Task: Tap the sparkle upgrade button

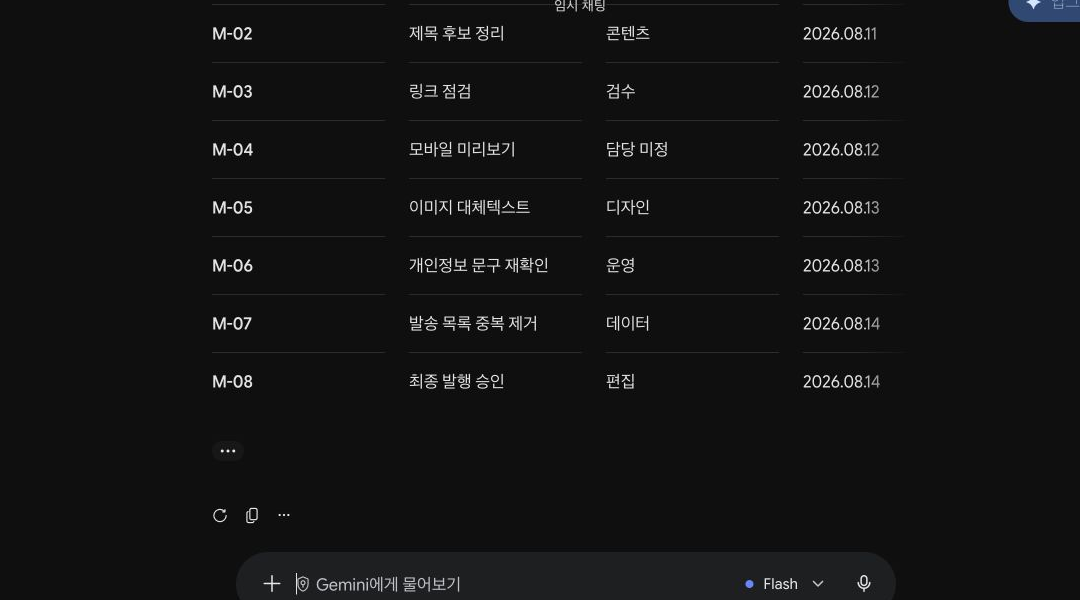Action: pos(1045,7)
